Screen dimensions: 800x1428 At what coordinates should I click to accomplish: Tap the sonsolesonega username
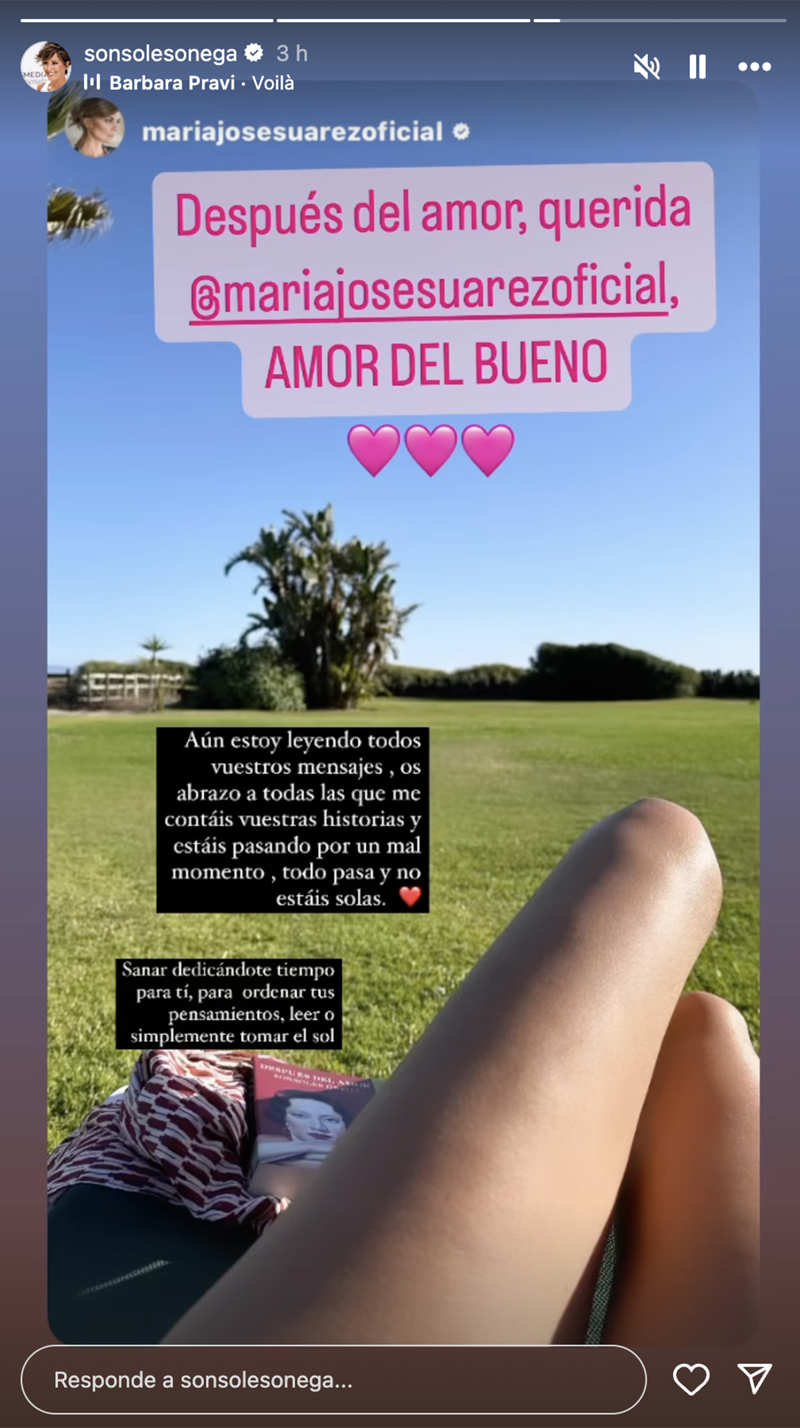pyautogui.click(x=162, y=52)
